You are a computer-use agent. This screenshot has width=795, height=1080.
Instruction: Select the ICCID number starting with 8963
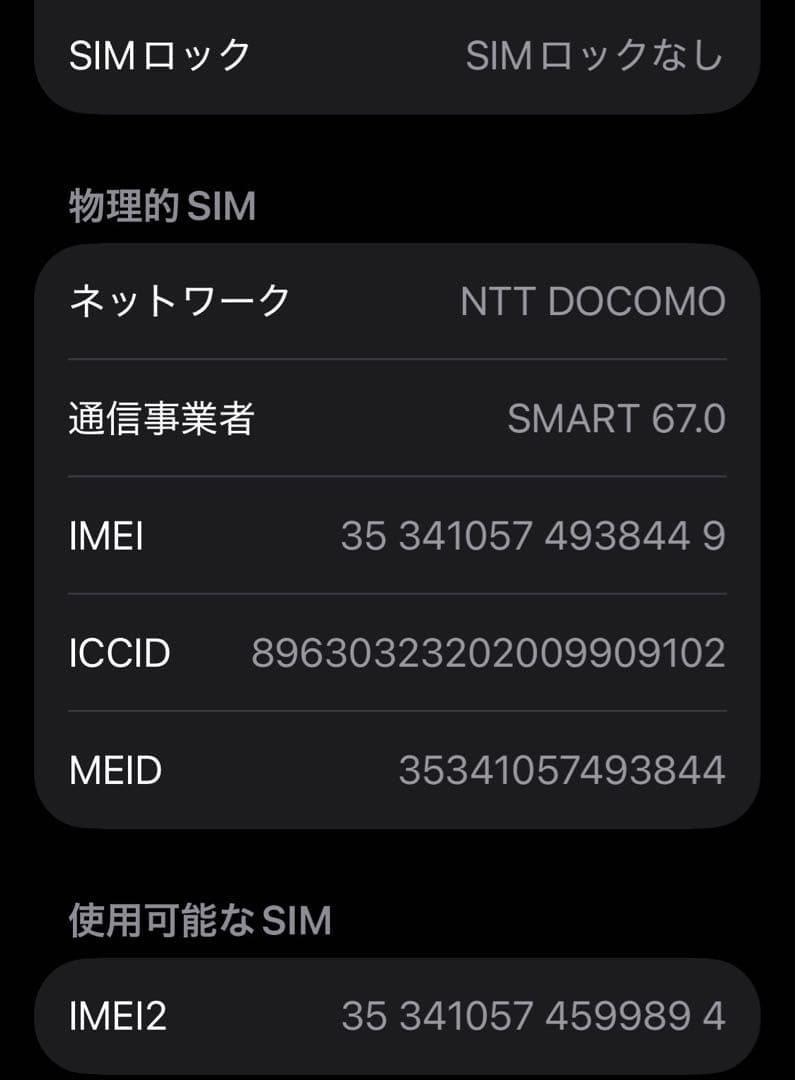pos(488,651)
